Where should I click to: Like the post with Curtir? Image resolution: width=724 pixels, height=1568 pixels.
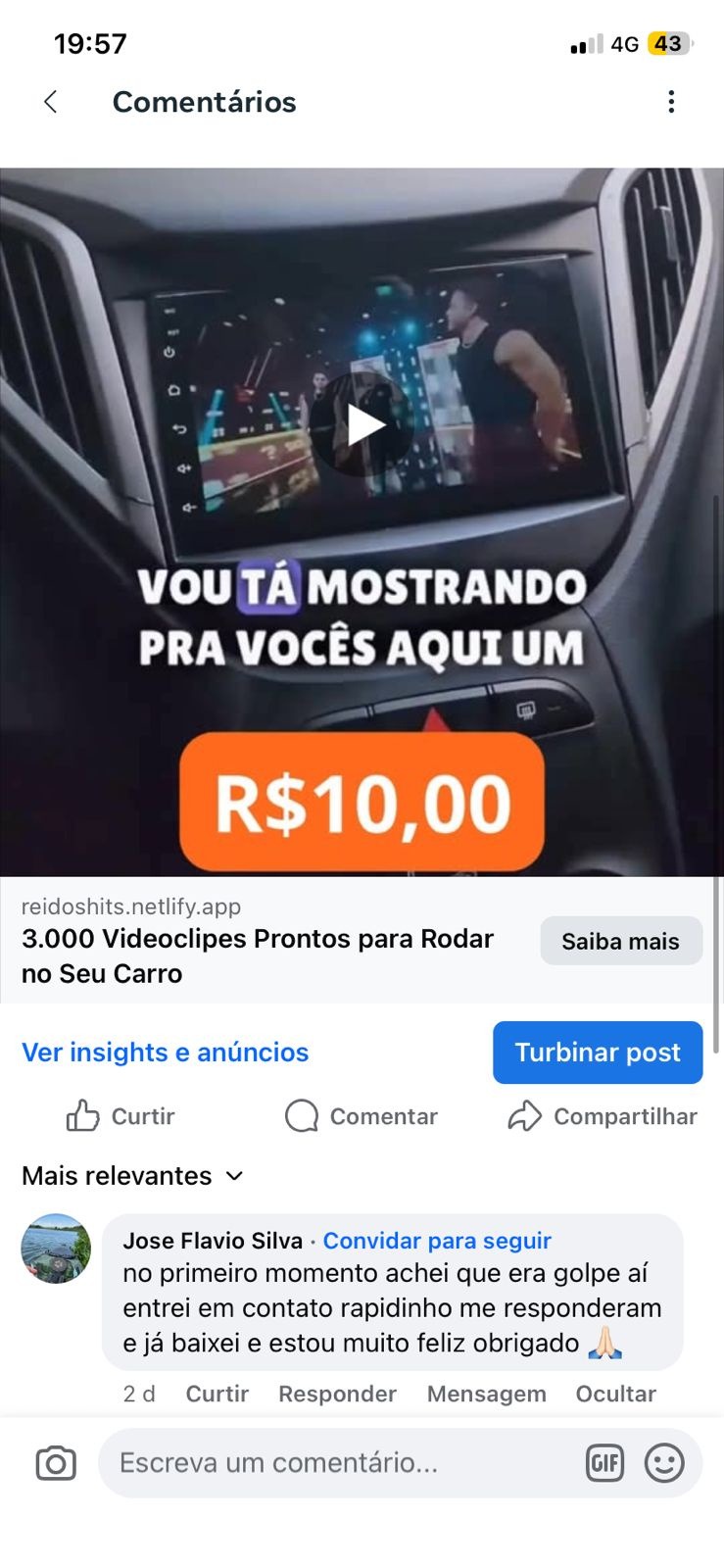pos(121,1116)
